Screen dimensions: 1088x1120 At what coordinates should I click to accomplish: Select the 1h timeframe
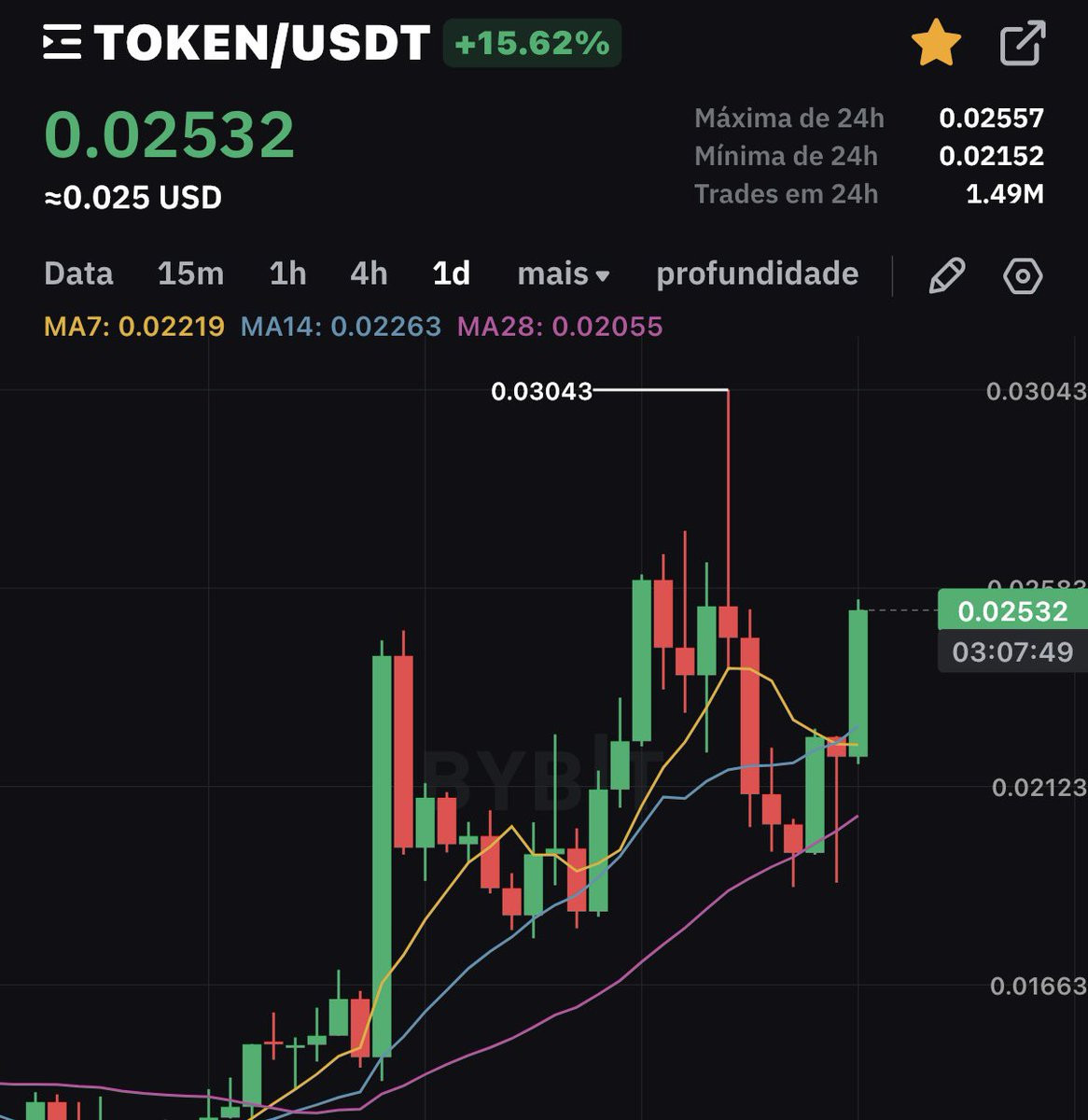click(x=287, y=273)
